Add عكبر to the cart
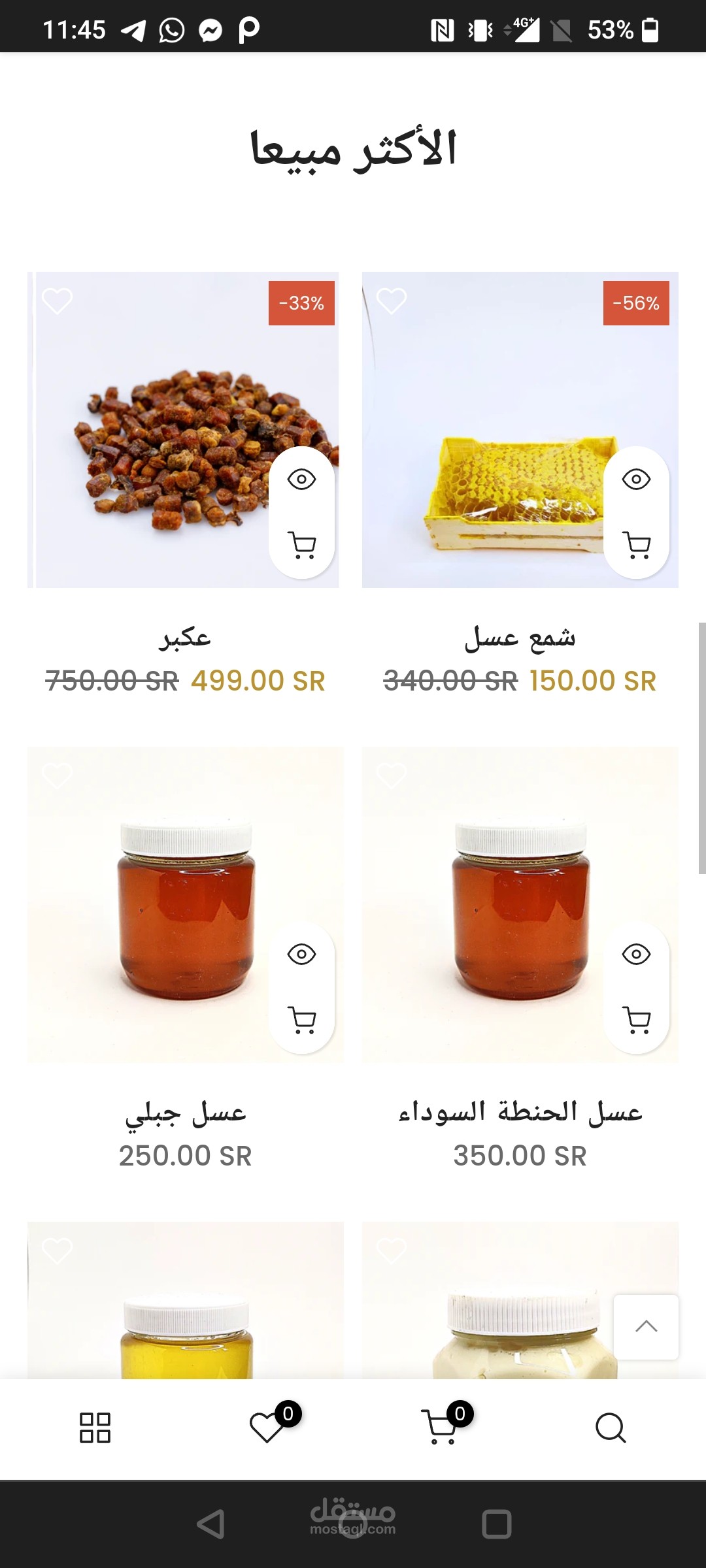This screenshot has height=1568, width=706. [x=301, y=545]
